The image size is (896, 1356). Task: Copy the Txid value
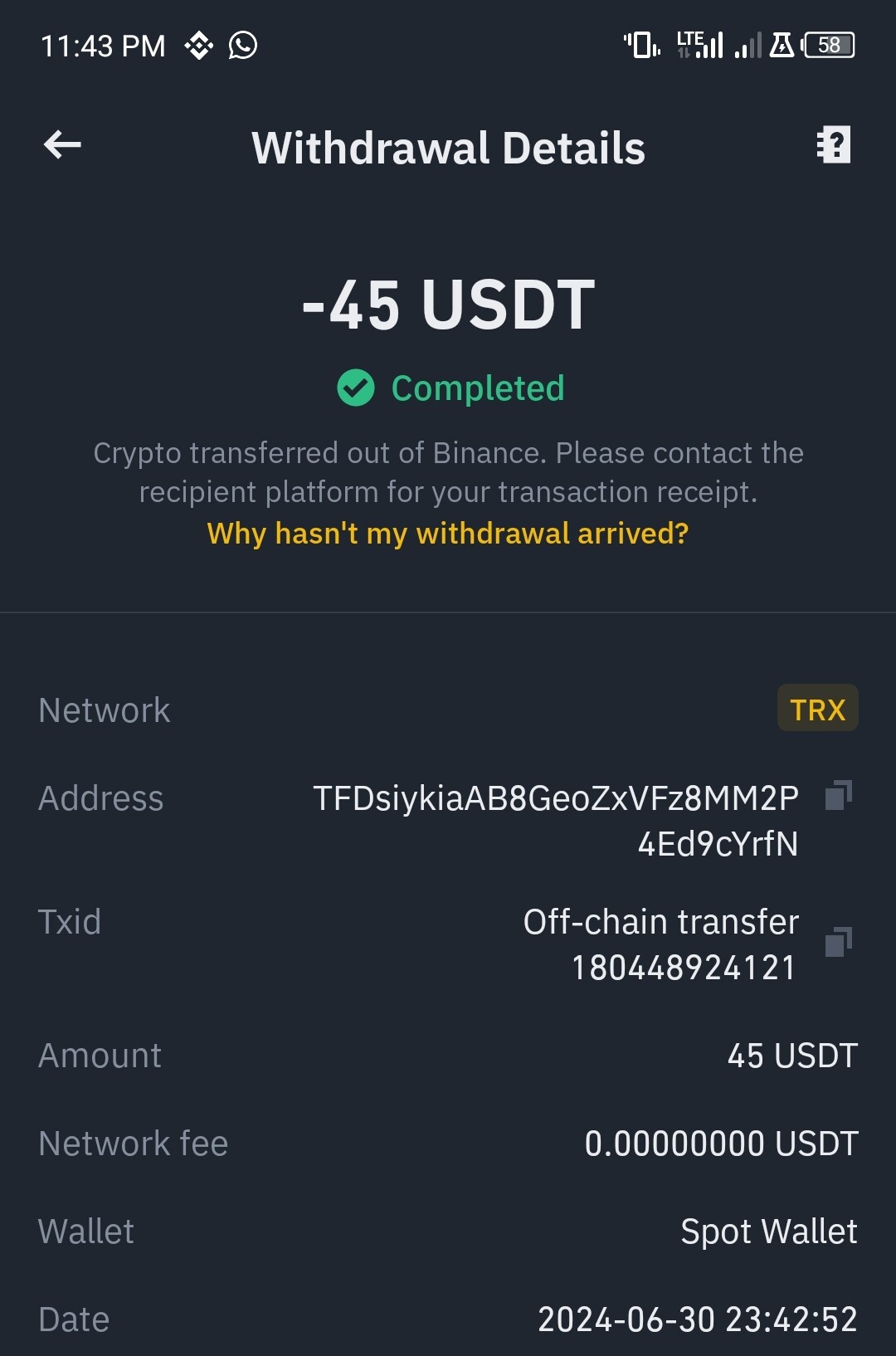[x=839, y=943]
